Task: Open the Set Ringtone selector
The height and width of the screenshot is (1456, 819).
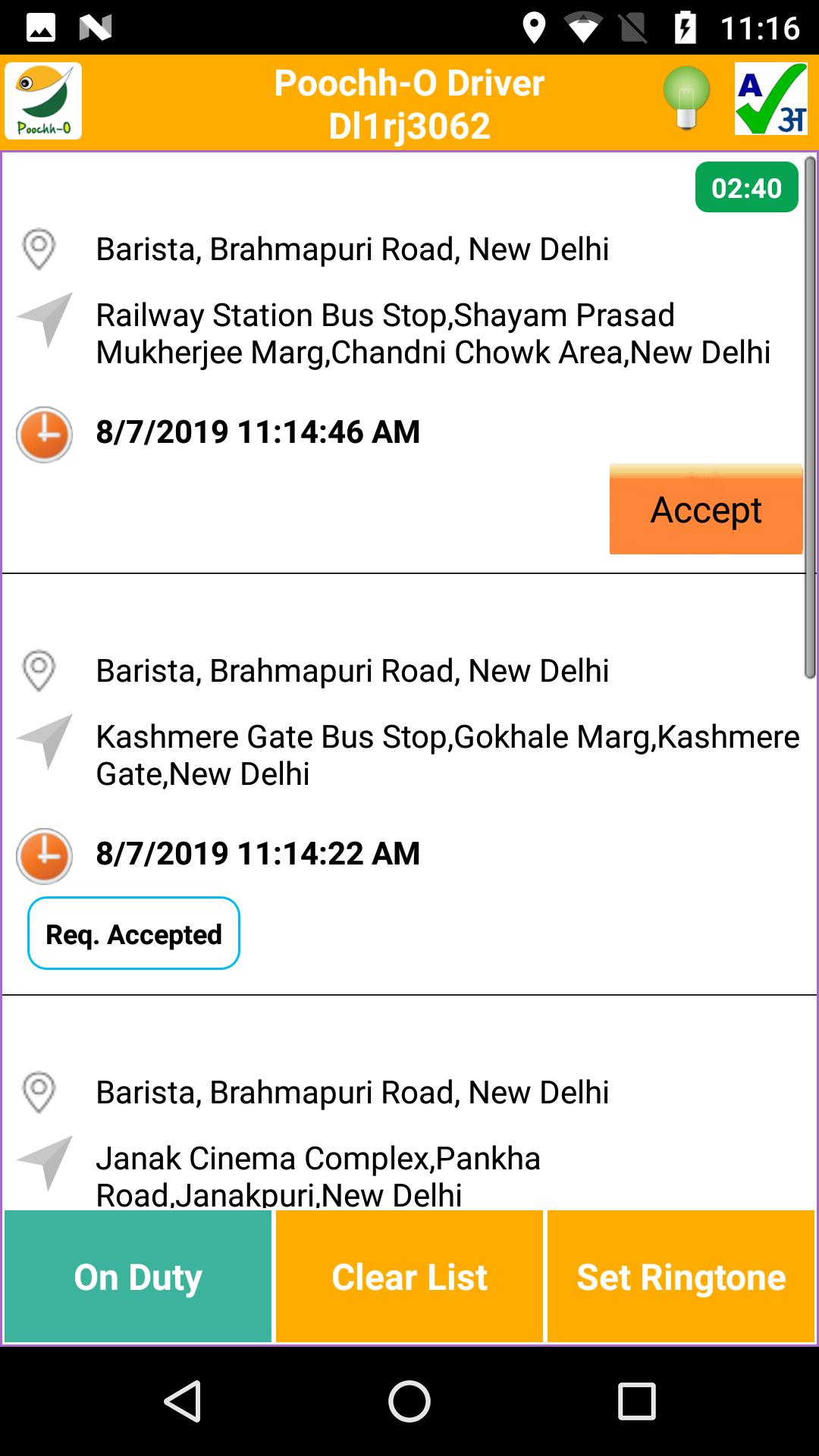Action: tap(679, 1276)
